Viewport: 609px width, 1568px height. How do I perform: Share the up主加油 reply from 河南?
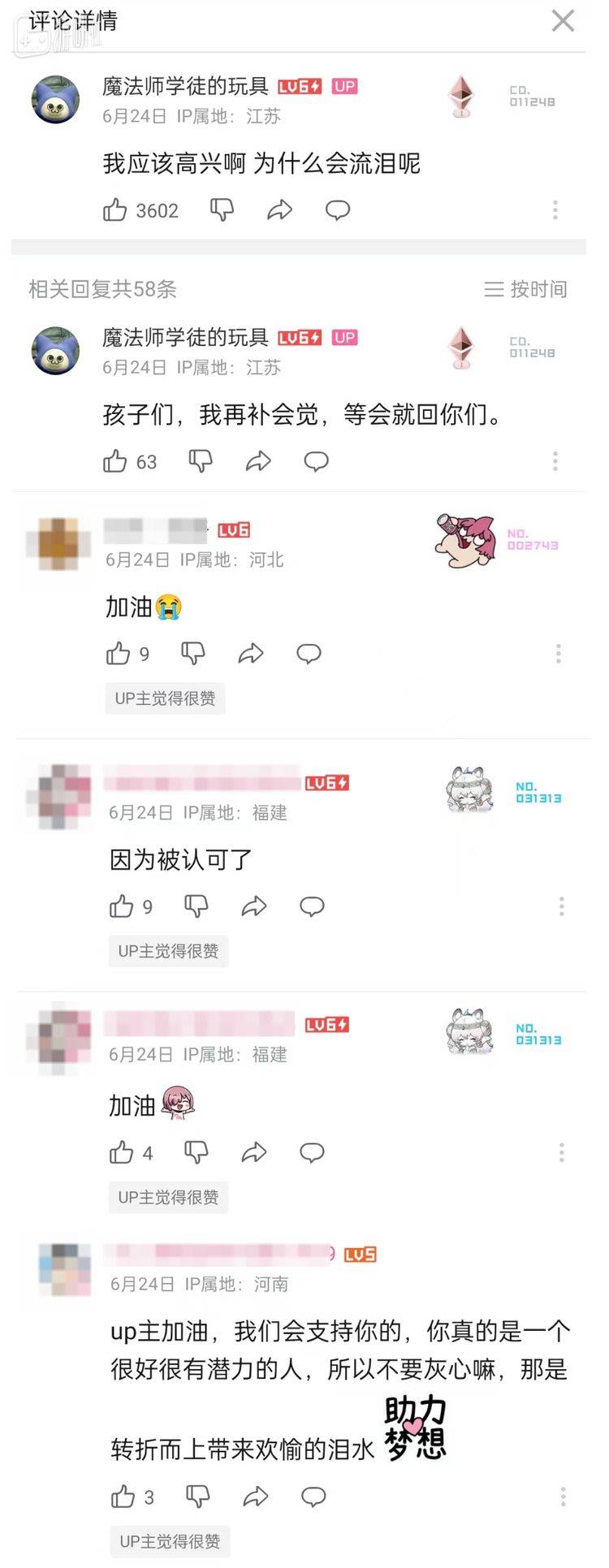tap(256, 1497)
